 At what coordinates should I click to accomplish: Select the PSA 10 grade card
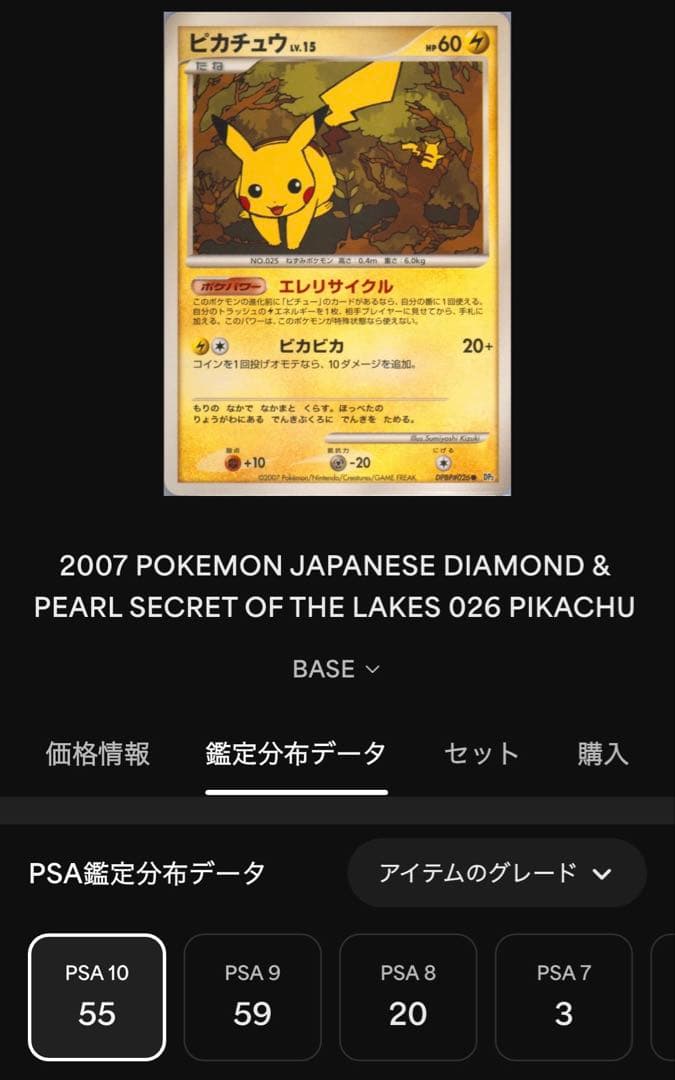[x=97, y=996]
